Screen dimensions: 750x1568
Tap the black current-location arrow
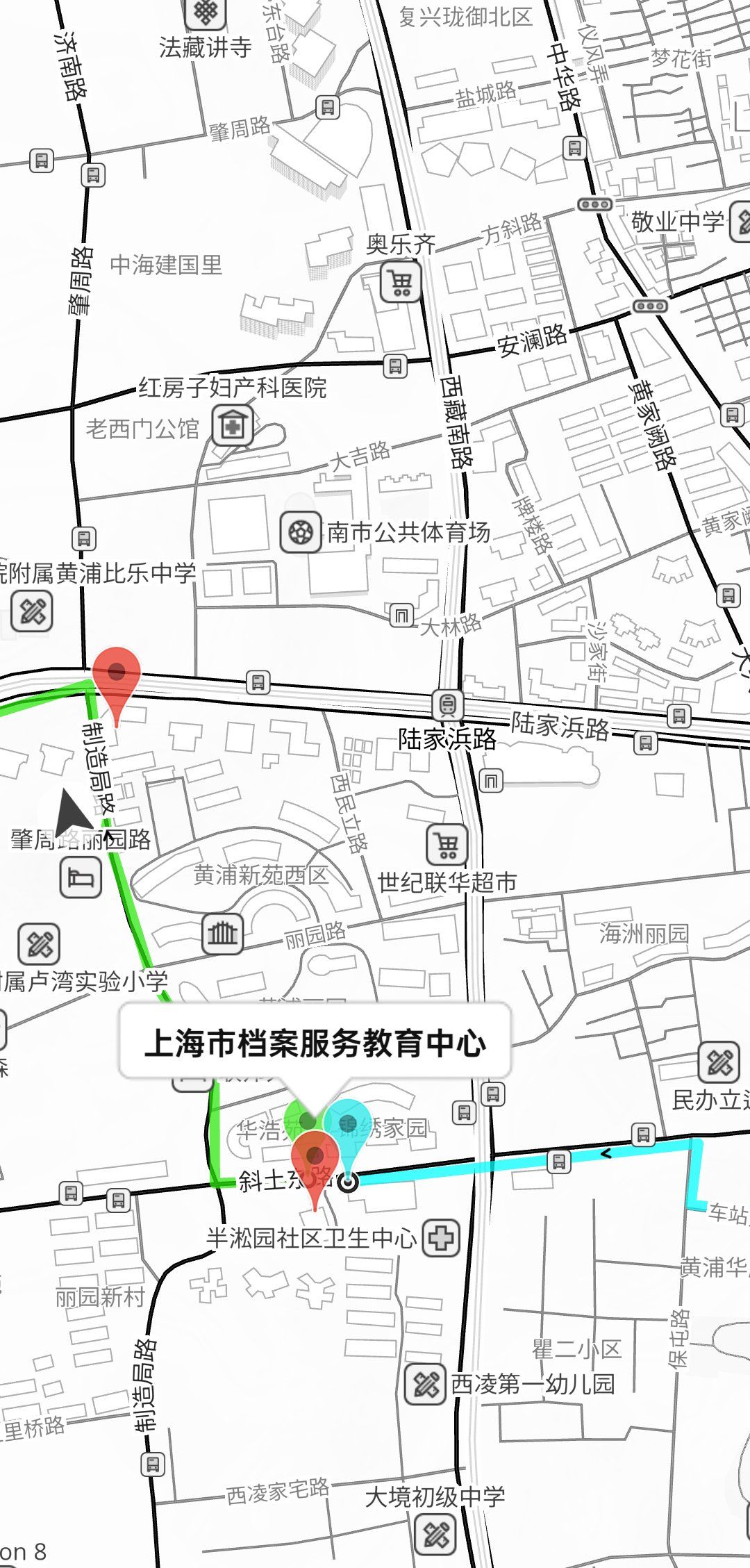click(x=74, y=811)
